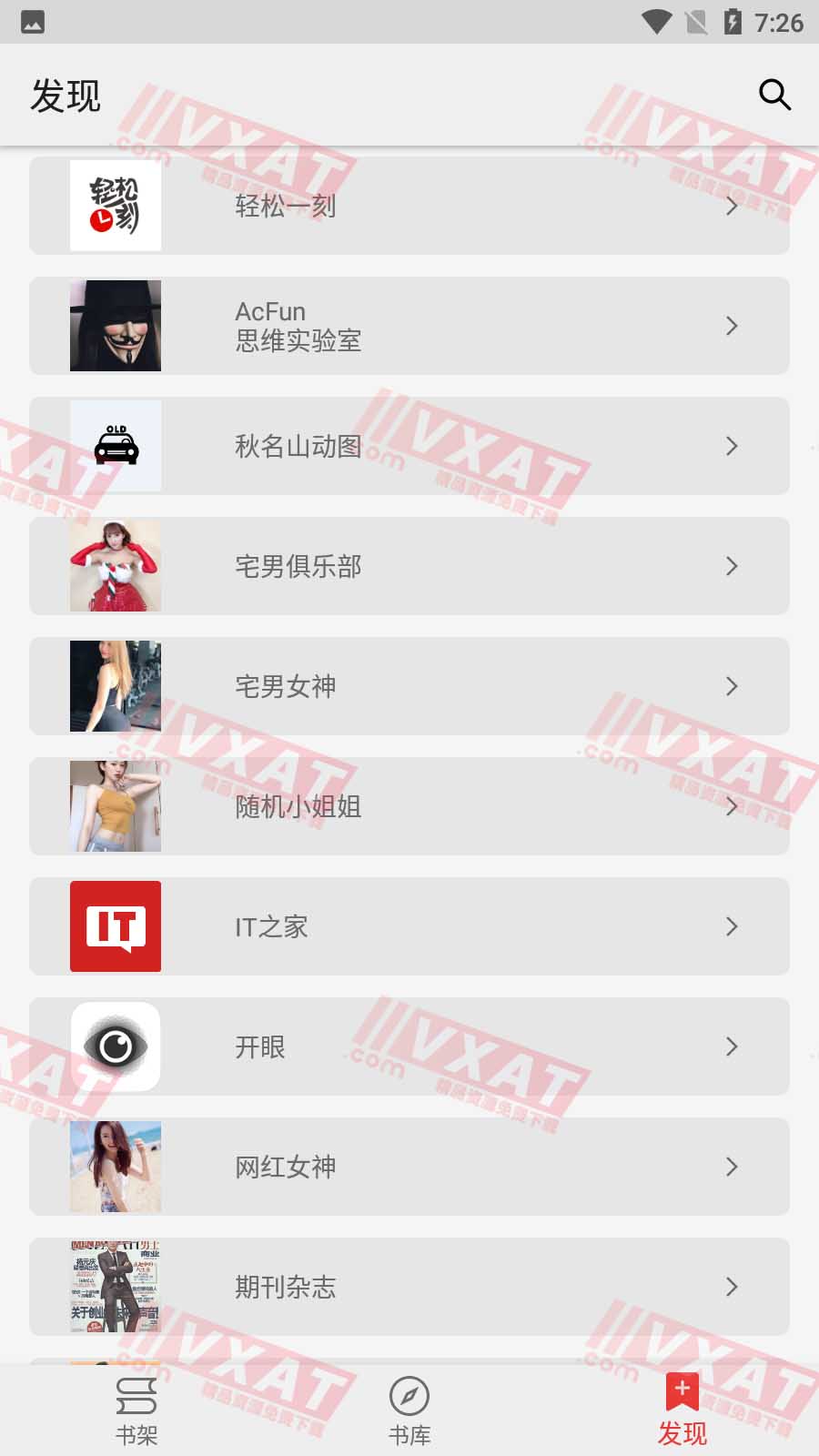
Task: Open 随机小姐姐
Action: 409,806
